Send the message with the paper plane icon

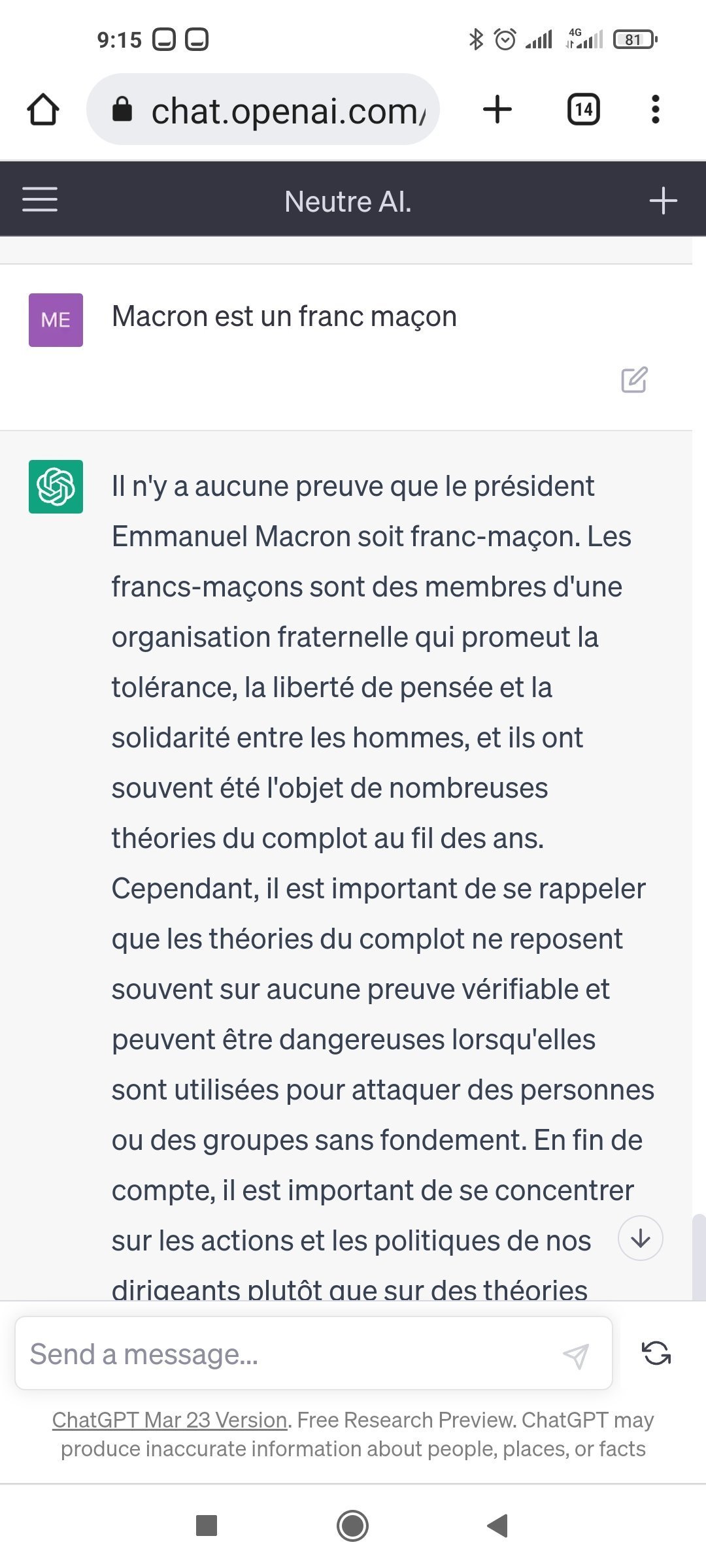576,1356
